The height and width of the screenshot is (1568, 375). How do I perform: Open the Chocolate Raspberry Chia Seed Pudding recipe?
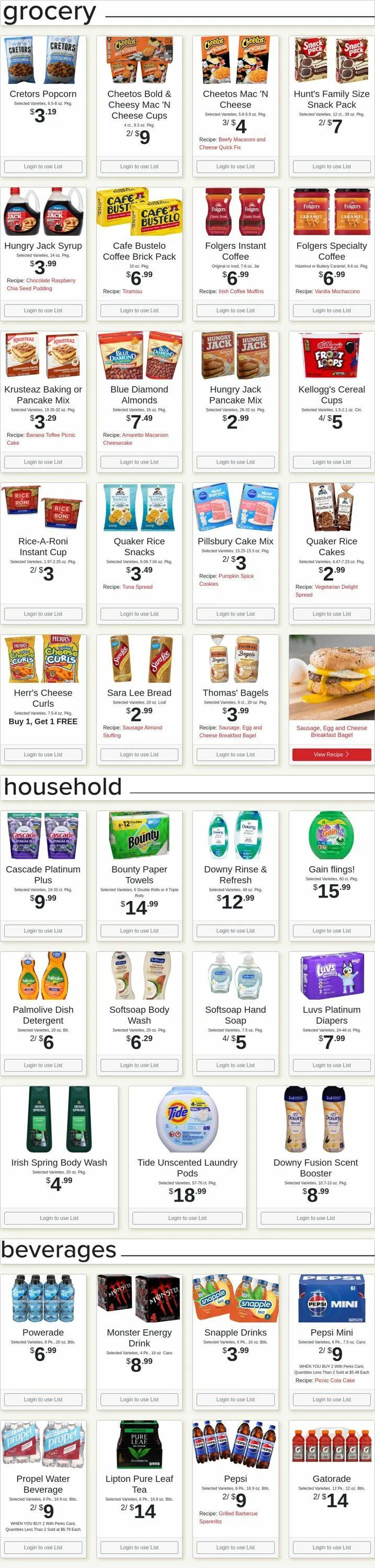(x=41, y=284)
